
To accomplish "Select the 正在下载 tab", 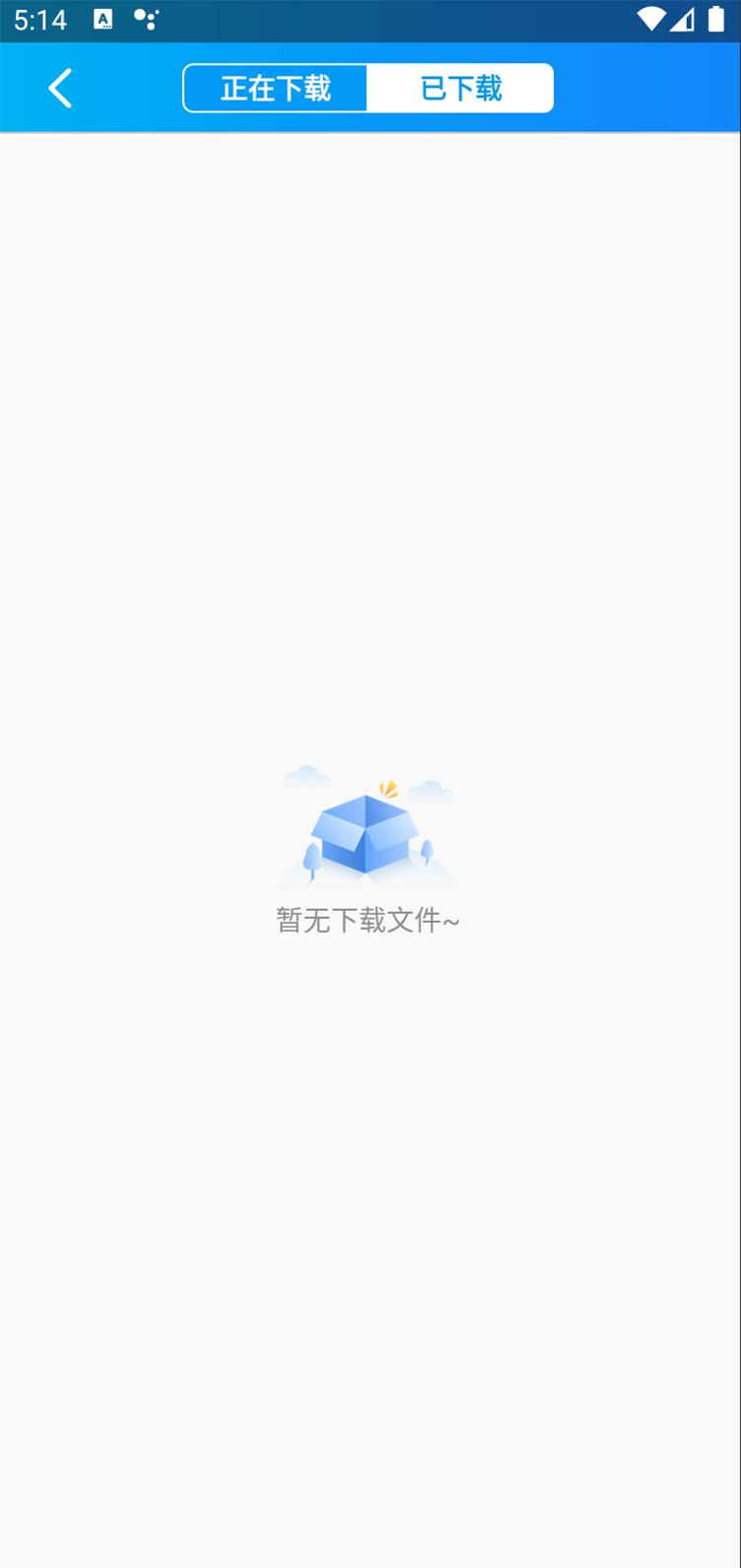I will coord(276,88).
